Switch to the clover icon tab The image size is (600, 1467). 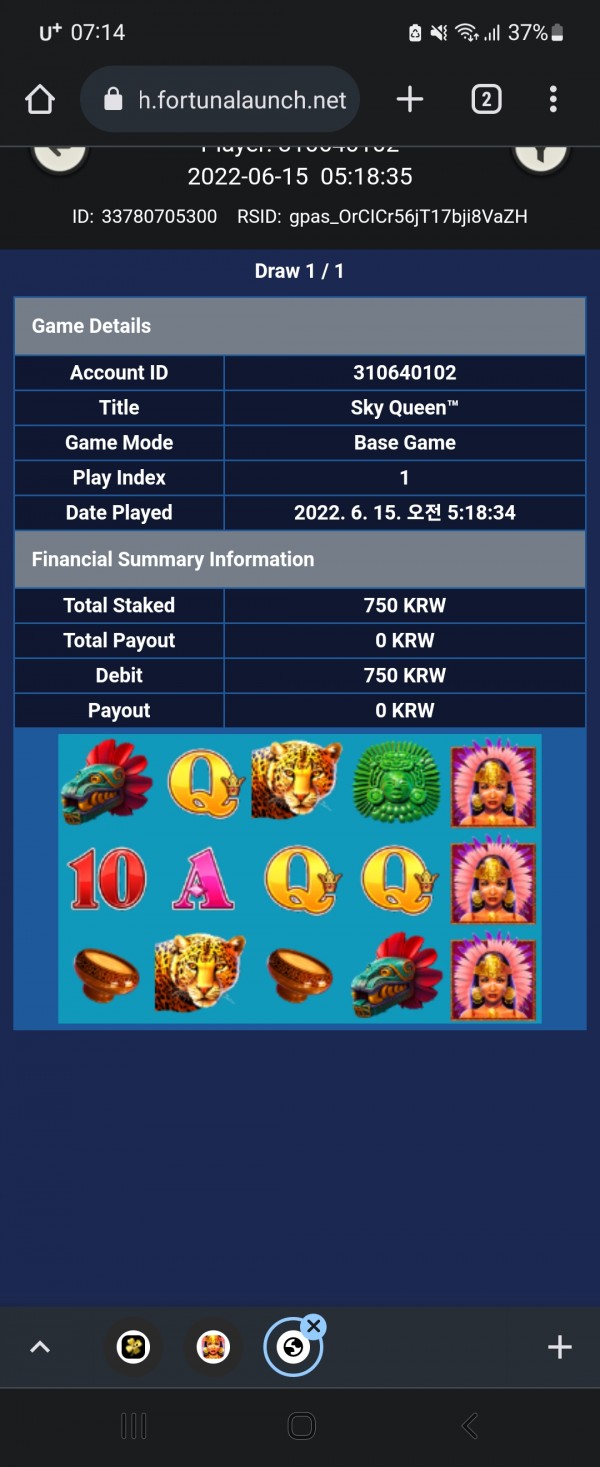[x=133, y=1347]
